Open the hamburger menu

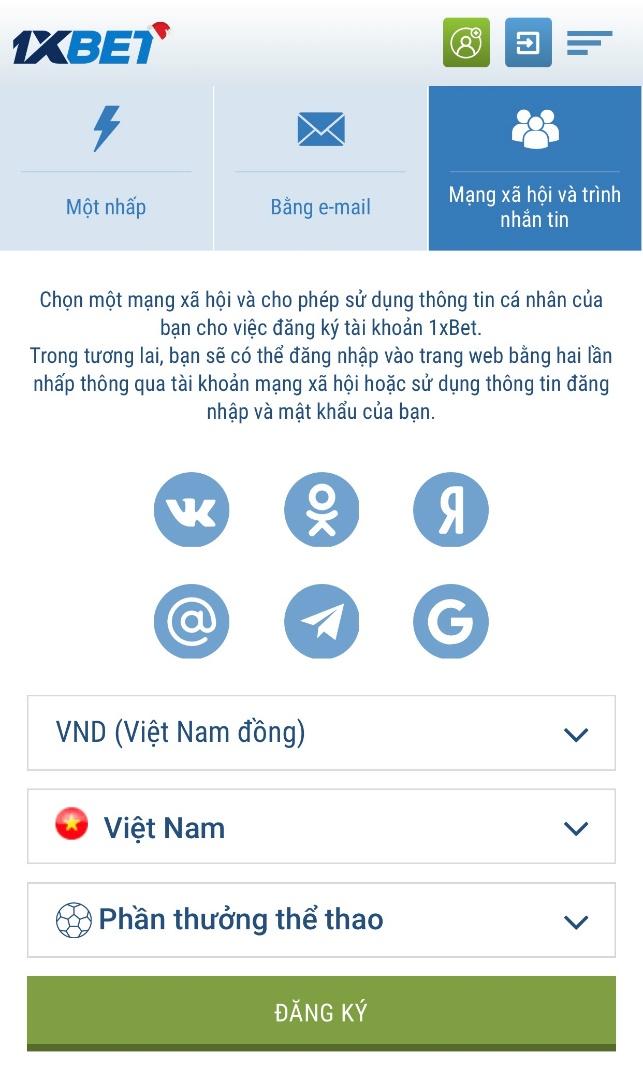point(589,43)
